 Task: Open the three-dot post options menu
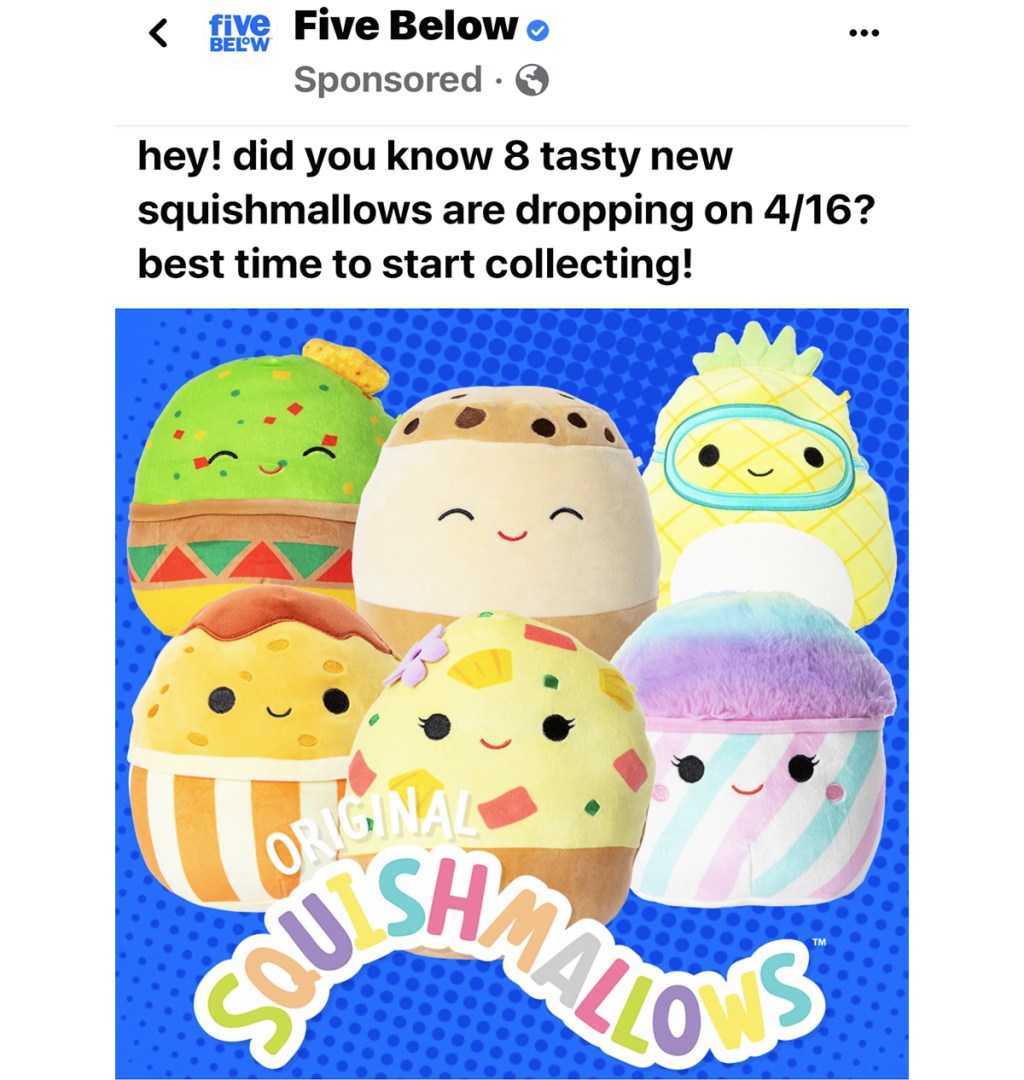(x=861, y=33)
